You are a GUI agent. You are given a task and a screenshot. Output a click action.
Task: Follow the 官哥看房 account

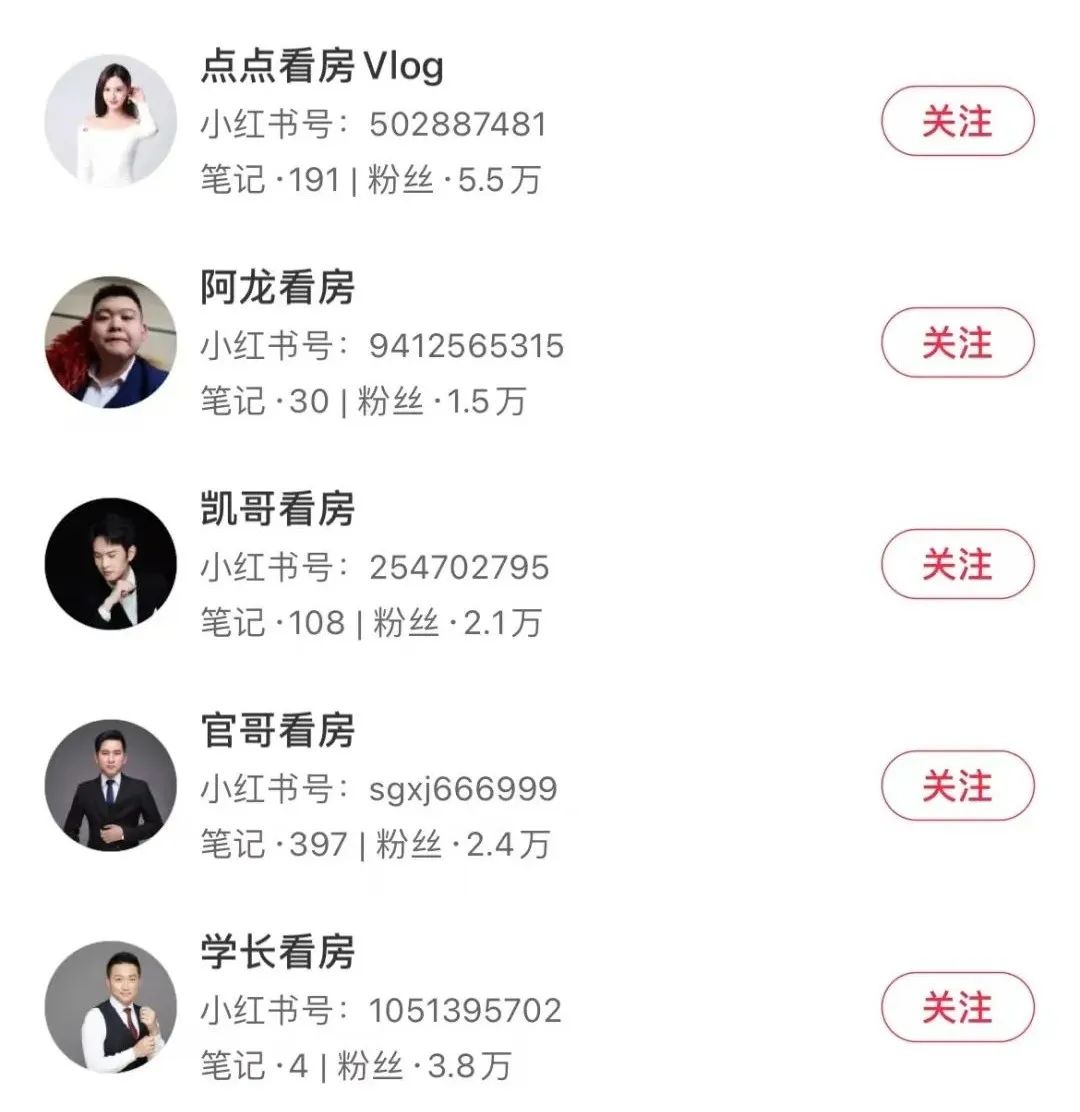[957, 787]
